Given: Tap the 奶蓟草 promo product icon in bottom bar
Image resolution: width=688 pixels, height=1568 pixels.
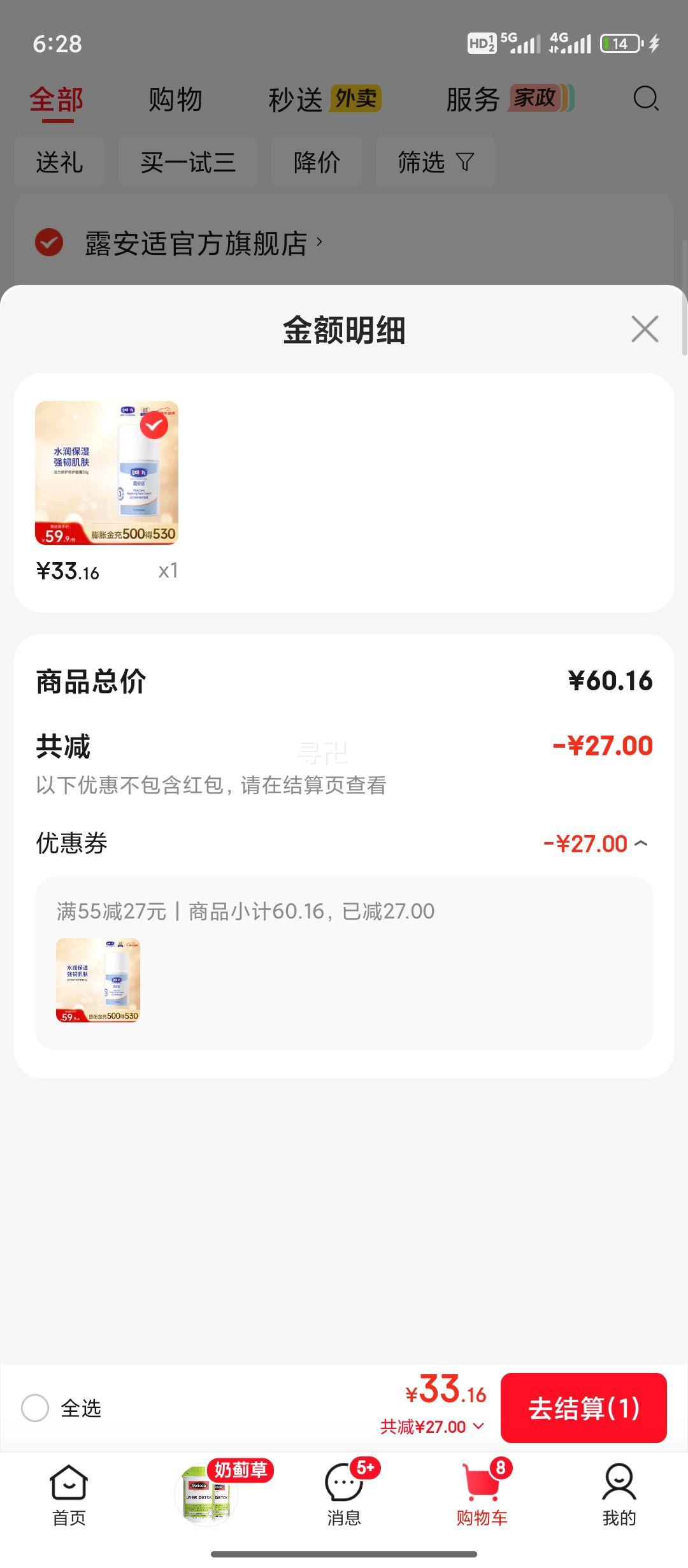Looking at the screenshot, I should click(205, 1492).
